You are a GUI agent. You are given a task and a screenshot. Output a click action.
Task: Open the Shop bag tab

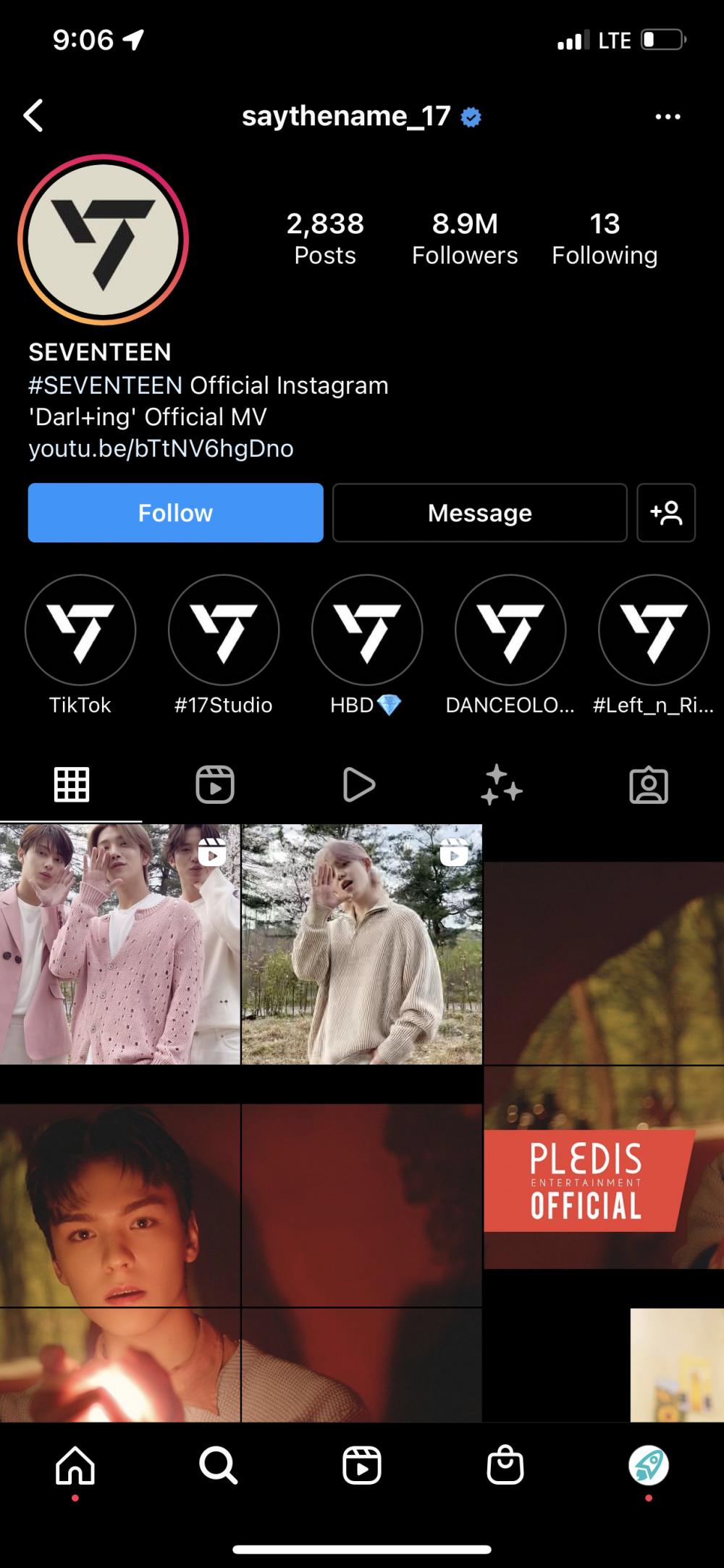[x=505, y=1466]
